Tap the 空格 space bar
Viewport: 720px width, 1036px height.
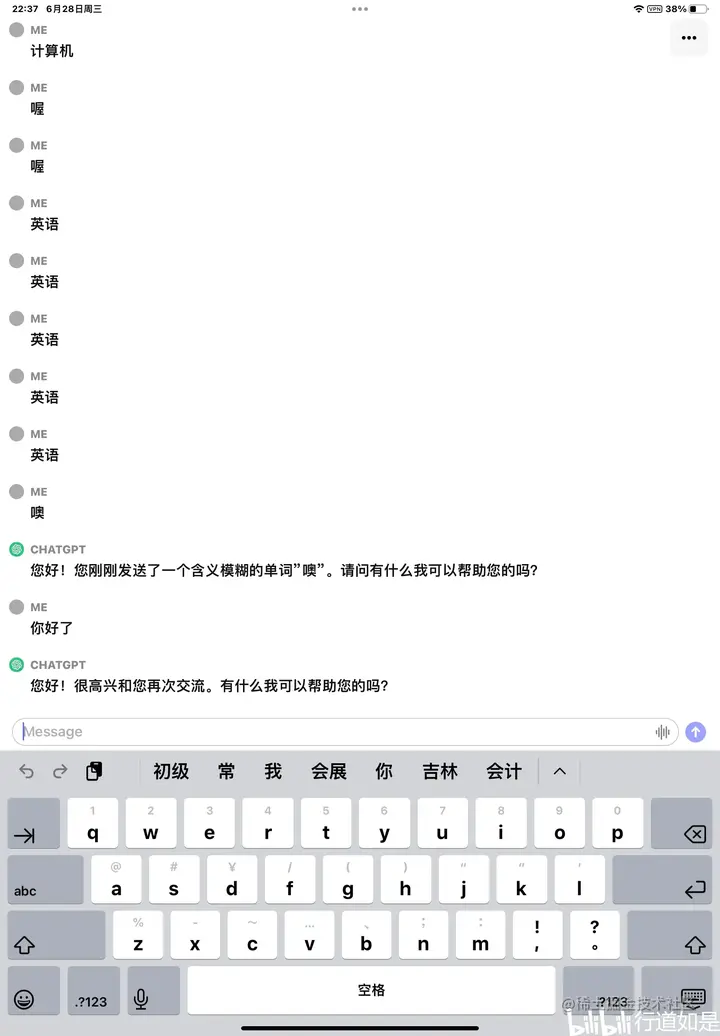click(371, 990)
